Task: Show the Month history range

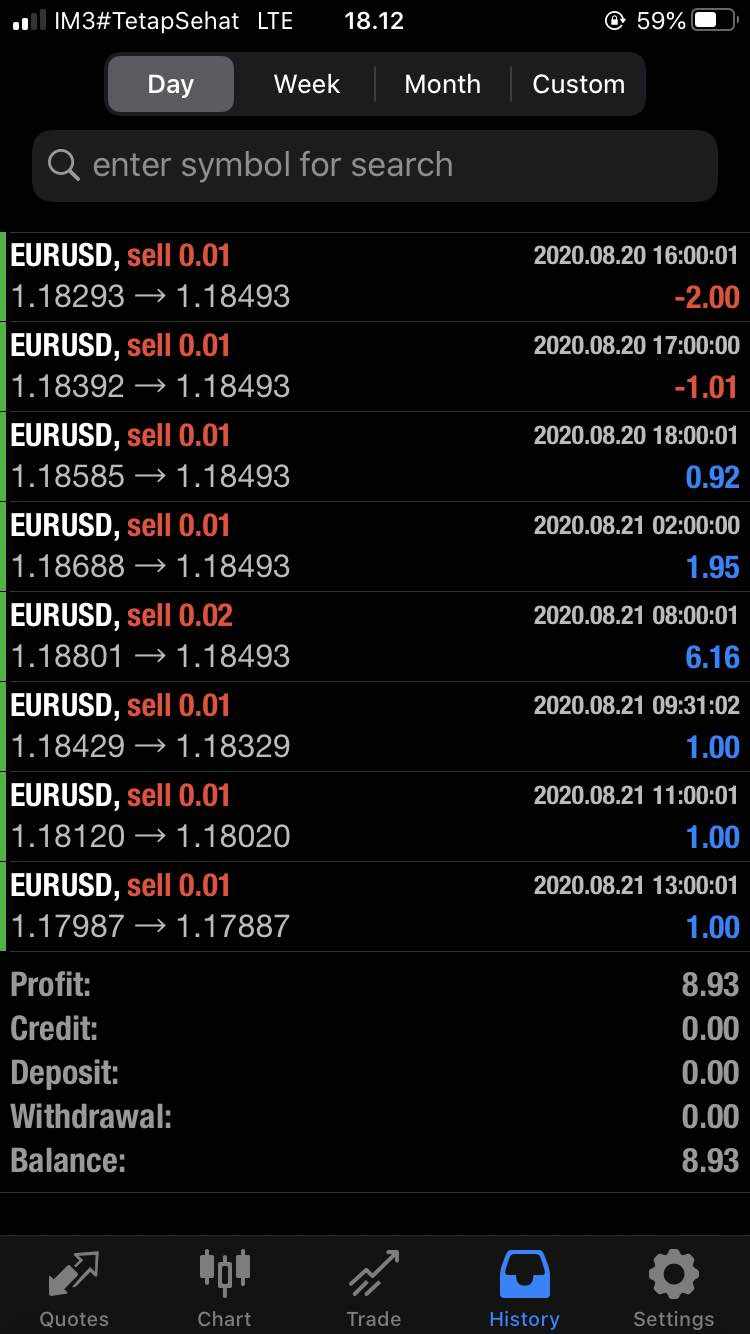Action: (x=442, y=84)
